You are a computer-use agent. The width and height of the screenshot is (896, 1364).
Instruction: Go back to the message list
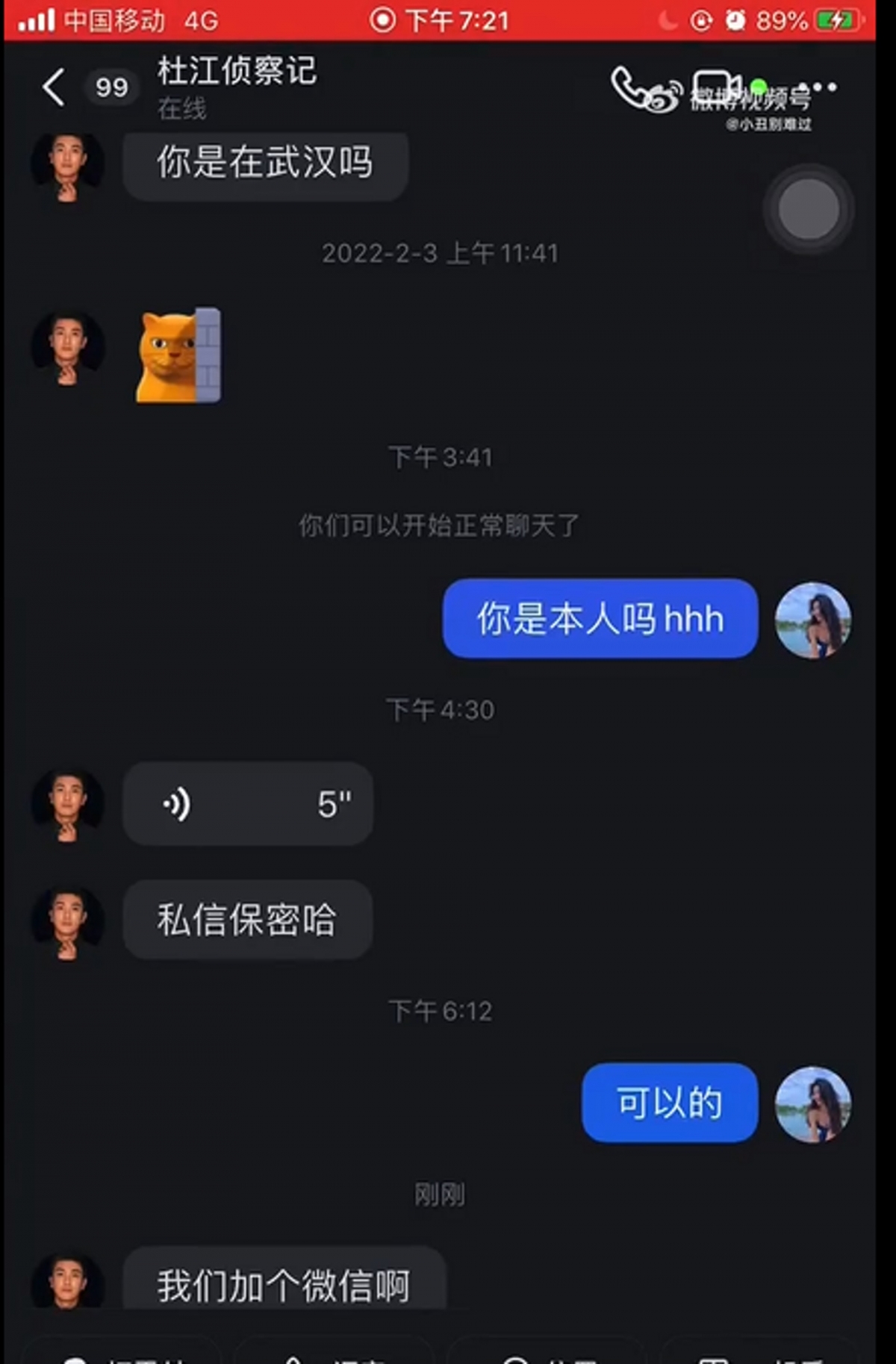tap(54, 87)
